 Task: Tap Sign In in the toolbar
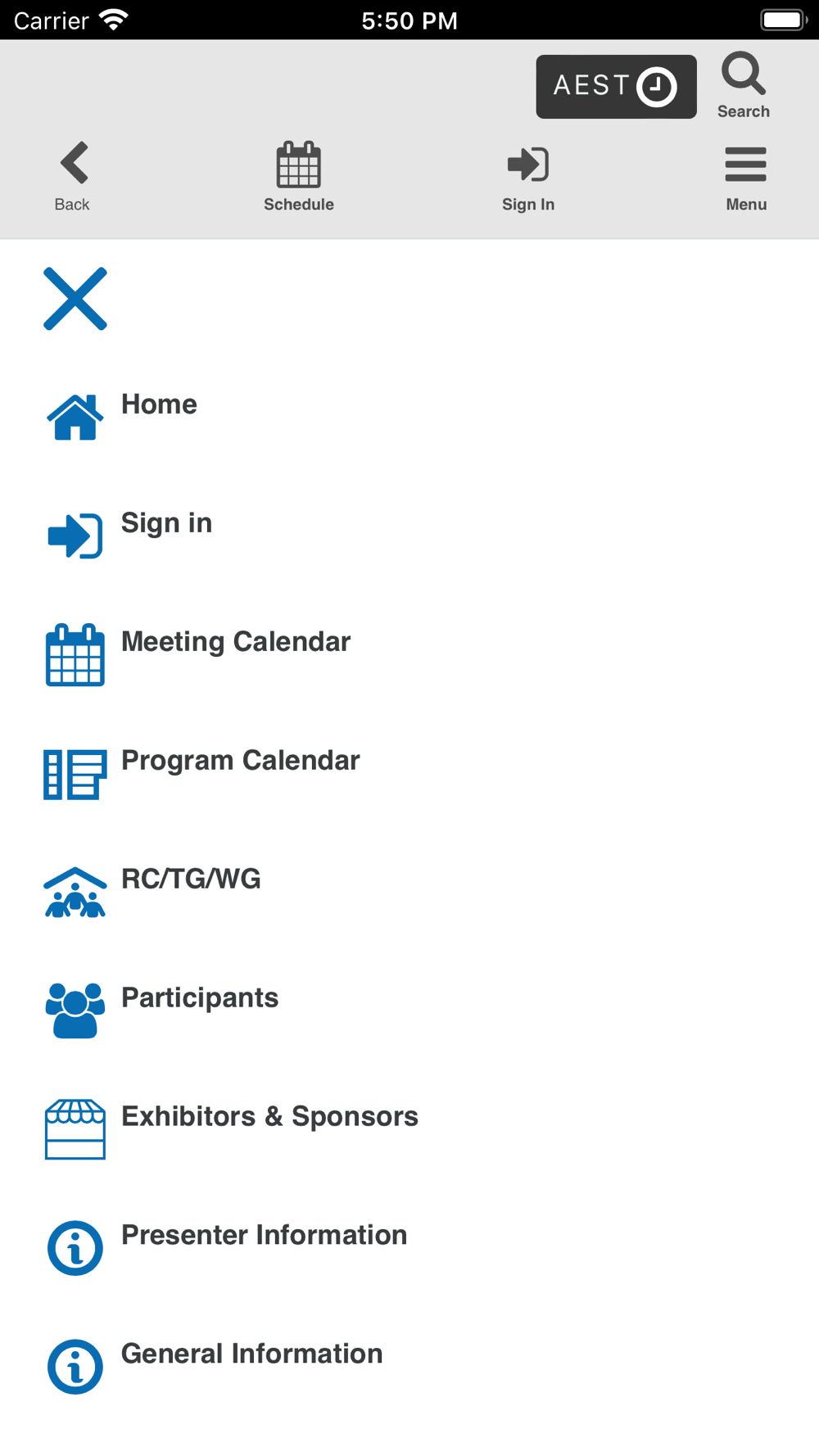tap(528, 179)
